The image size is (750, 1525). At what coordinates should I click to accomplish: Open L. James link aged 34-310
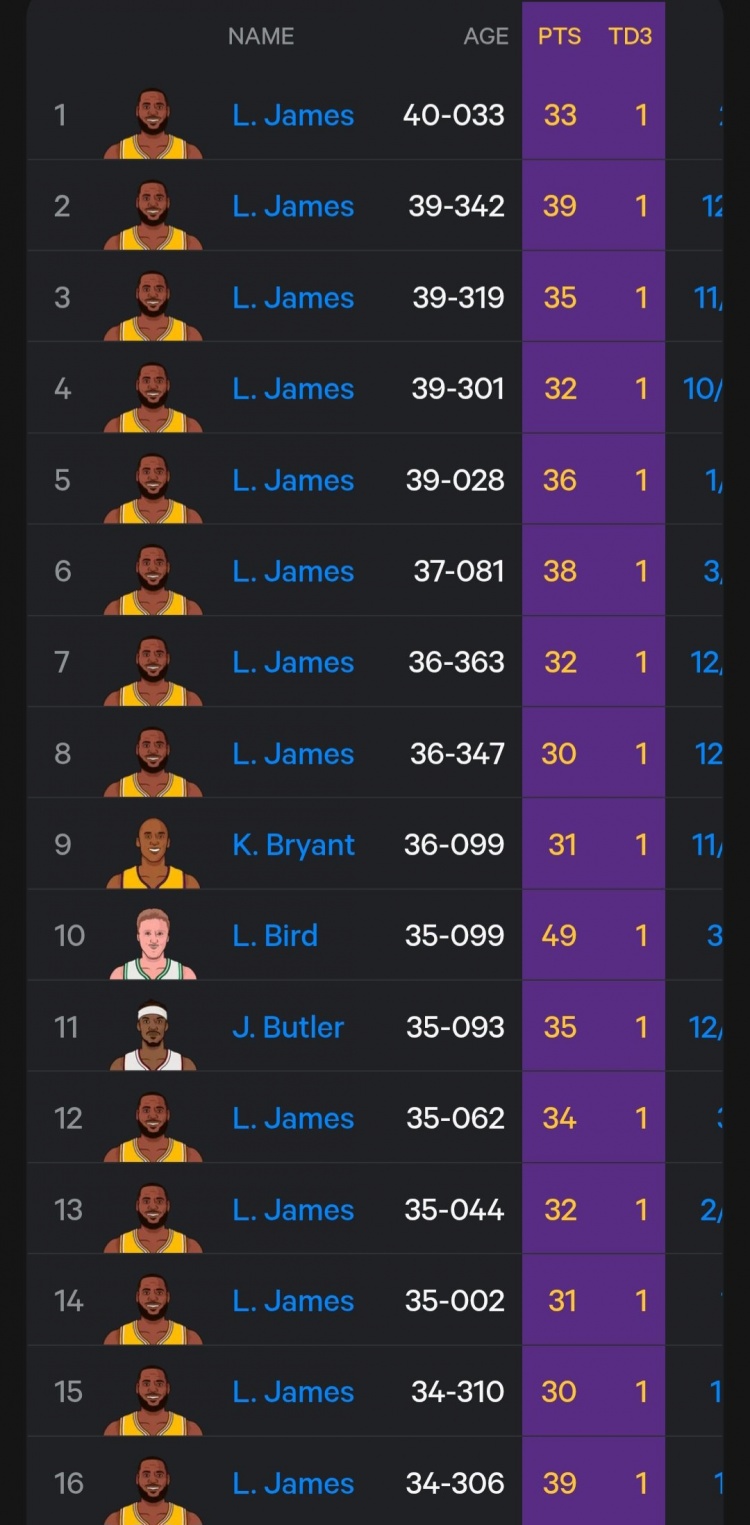(x=293, y=1392)
